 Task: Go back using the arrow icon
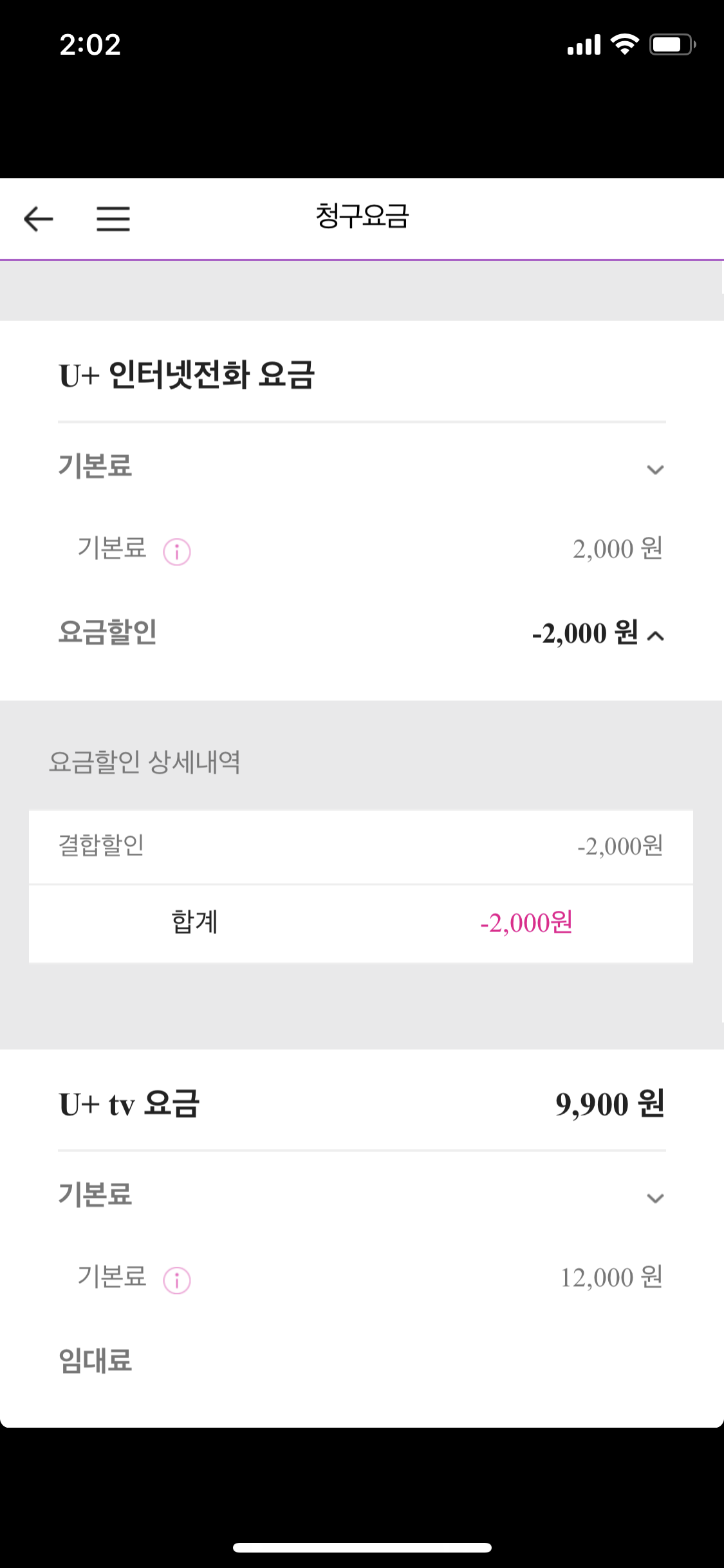(38, 219)
